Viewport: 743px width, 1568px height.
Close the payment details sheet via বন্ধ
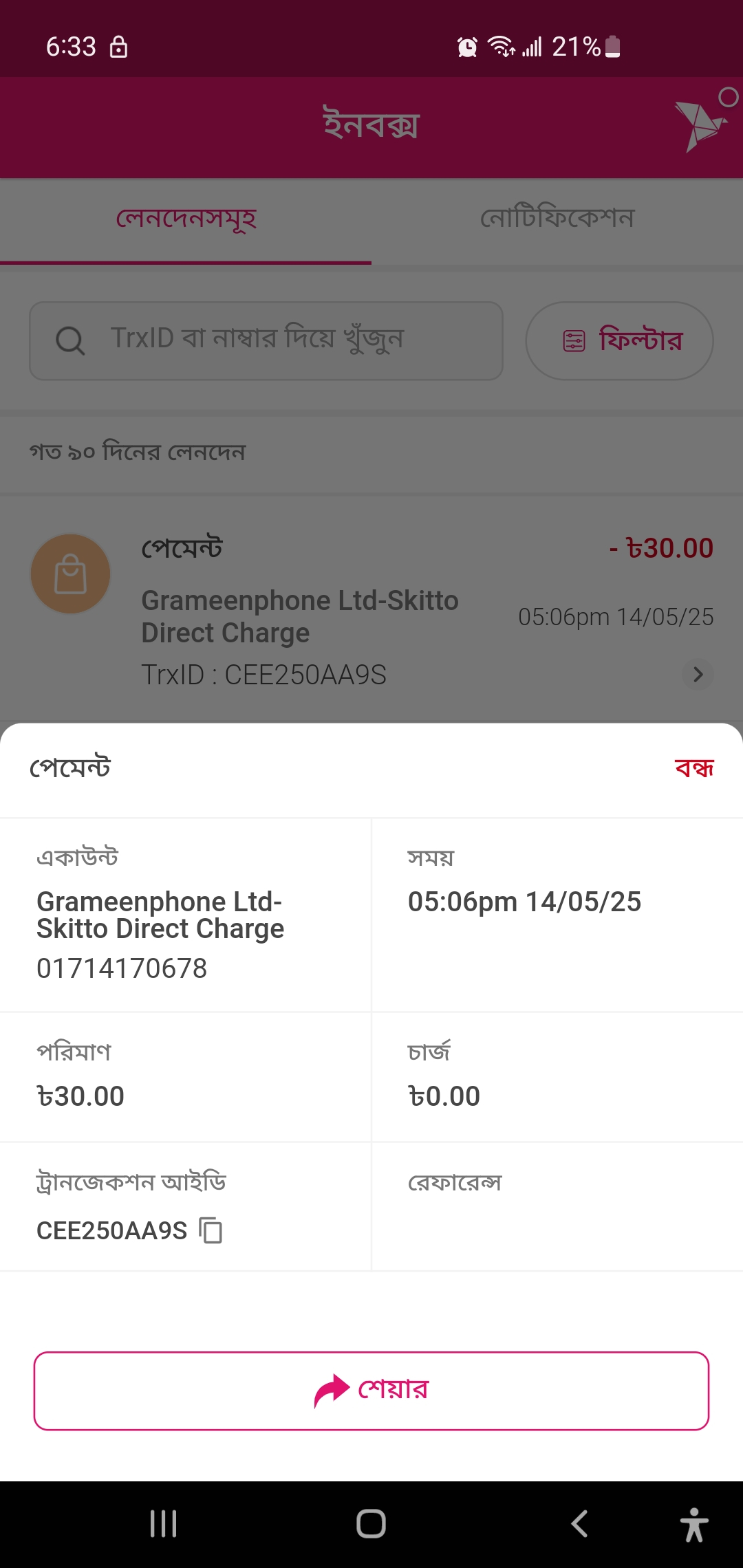tap(694, 767)
